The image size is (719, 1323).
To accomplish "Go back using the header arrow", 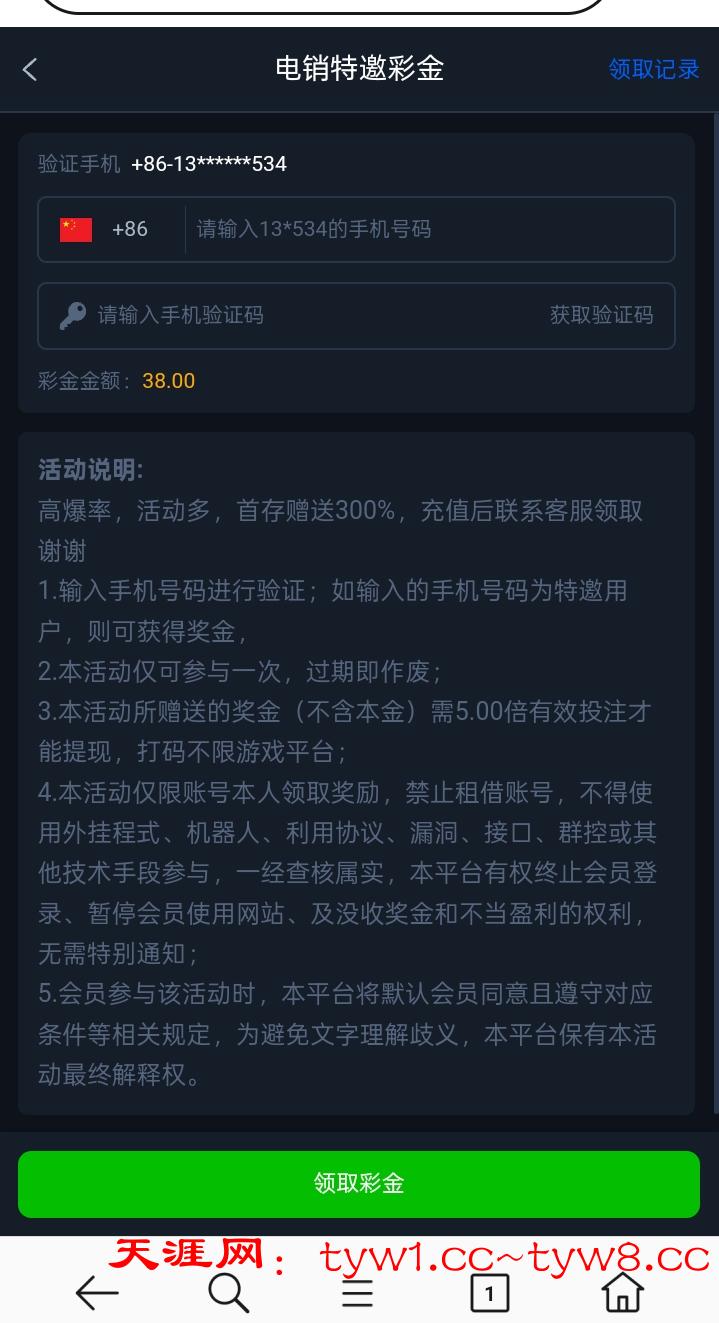I will [x=30, y=69].
